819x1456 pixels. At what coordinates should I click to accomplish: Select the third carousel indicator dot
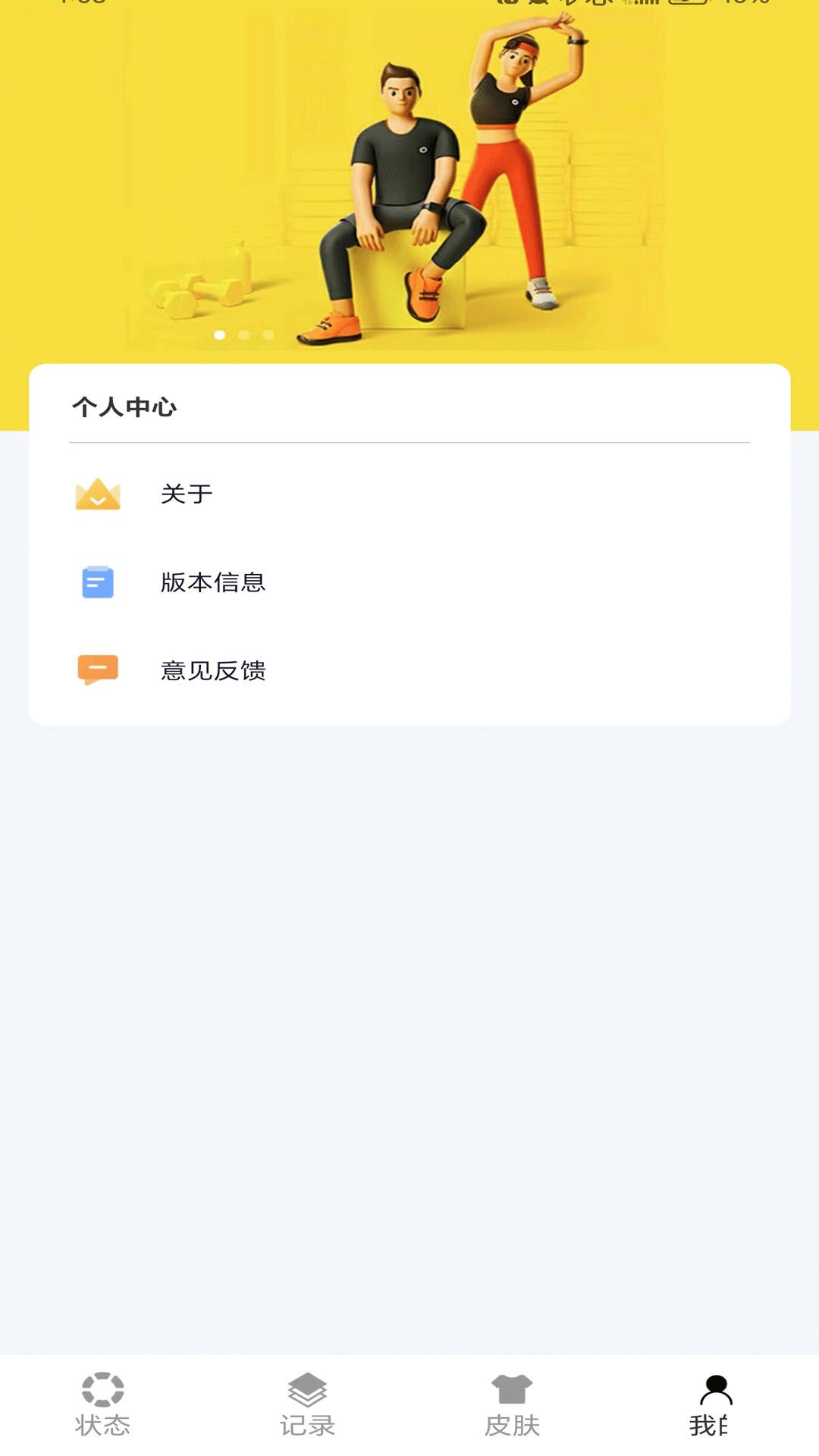[267, 334]
